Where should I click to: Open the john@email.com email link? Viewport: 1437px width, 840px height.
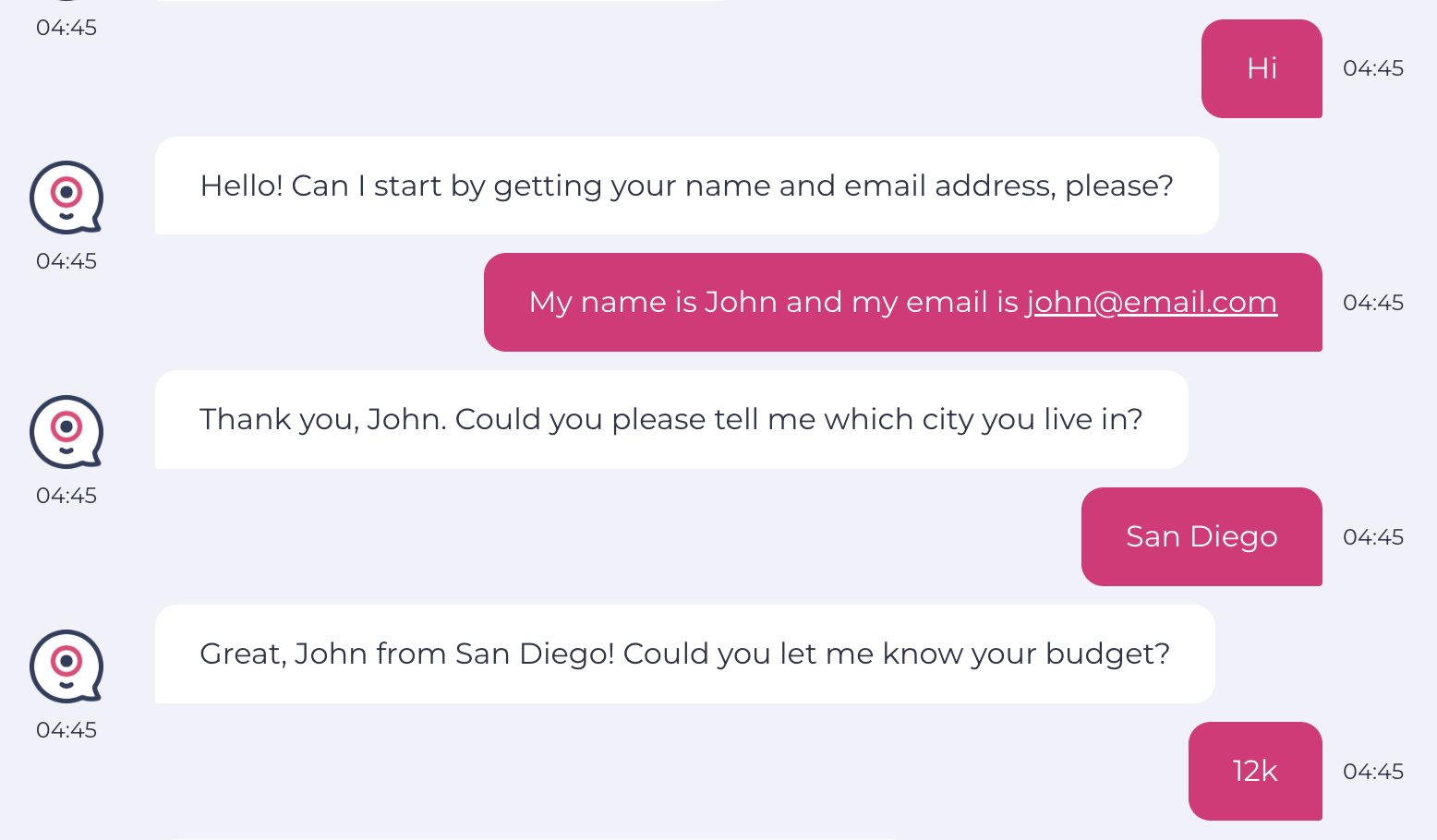(x=1152, y=302)
